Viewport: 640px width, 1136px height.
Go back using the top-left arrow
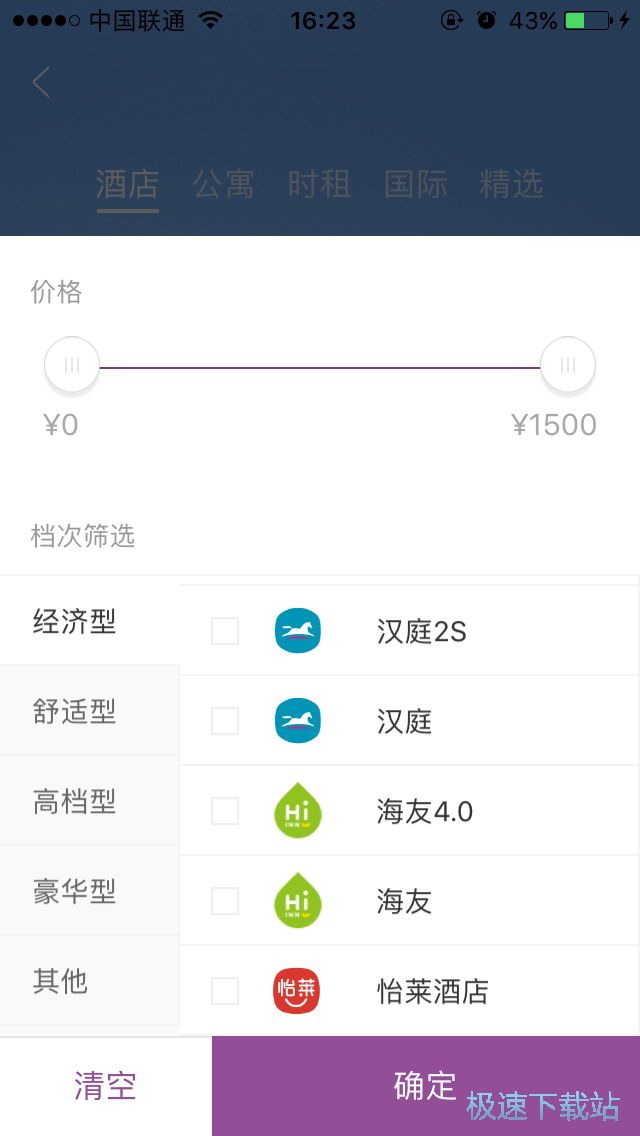[x=41, y=82]
